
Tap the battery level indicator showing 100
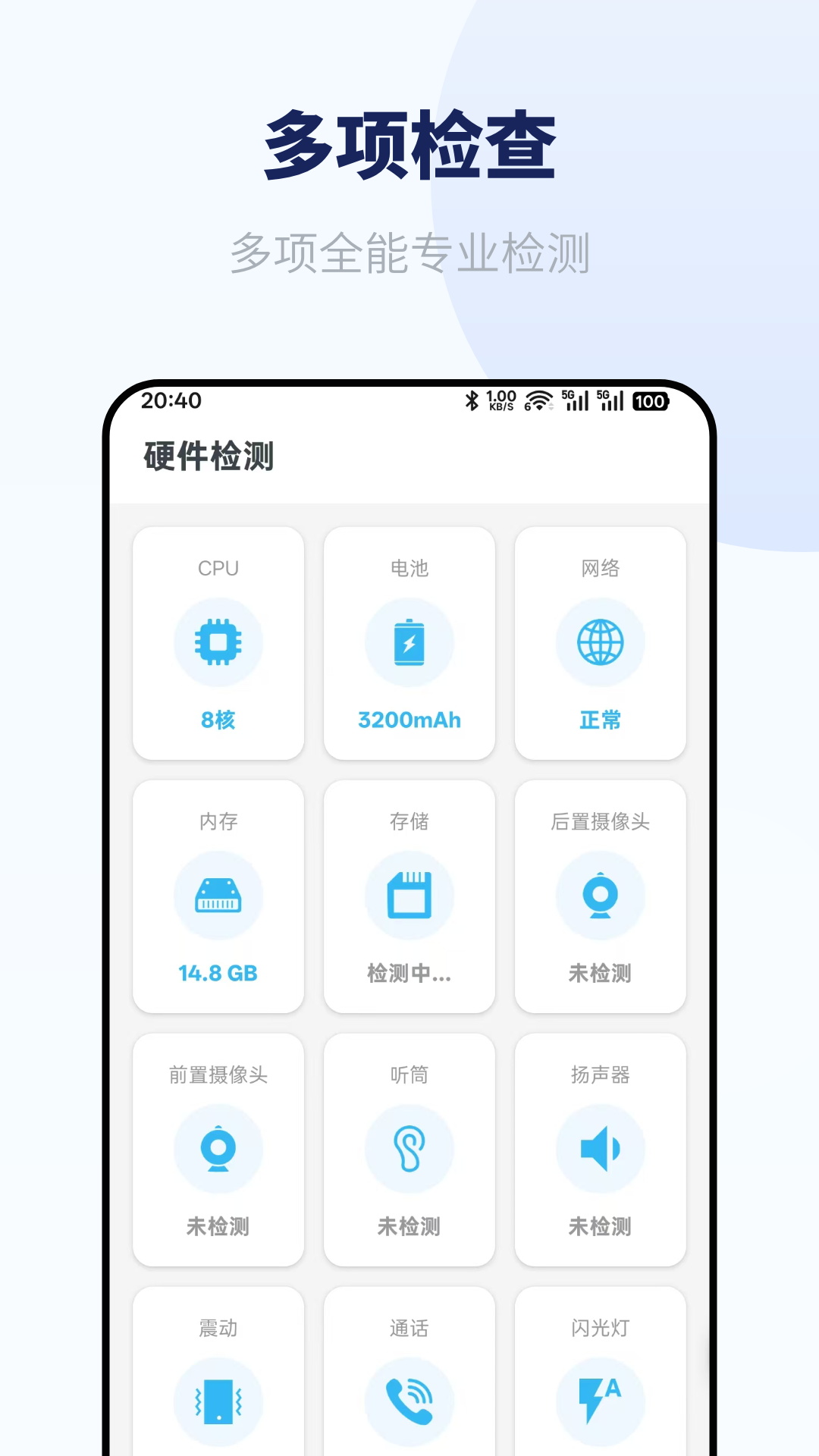[x=649, y=403]
